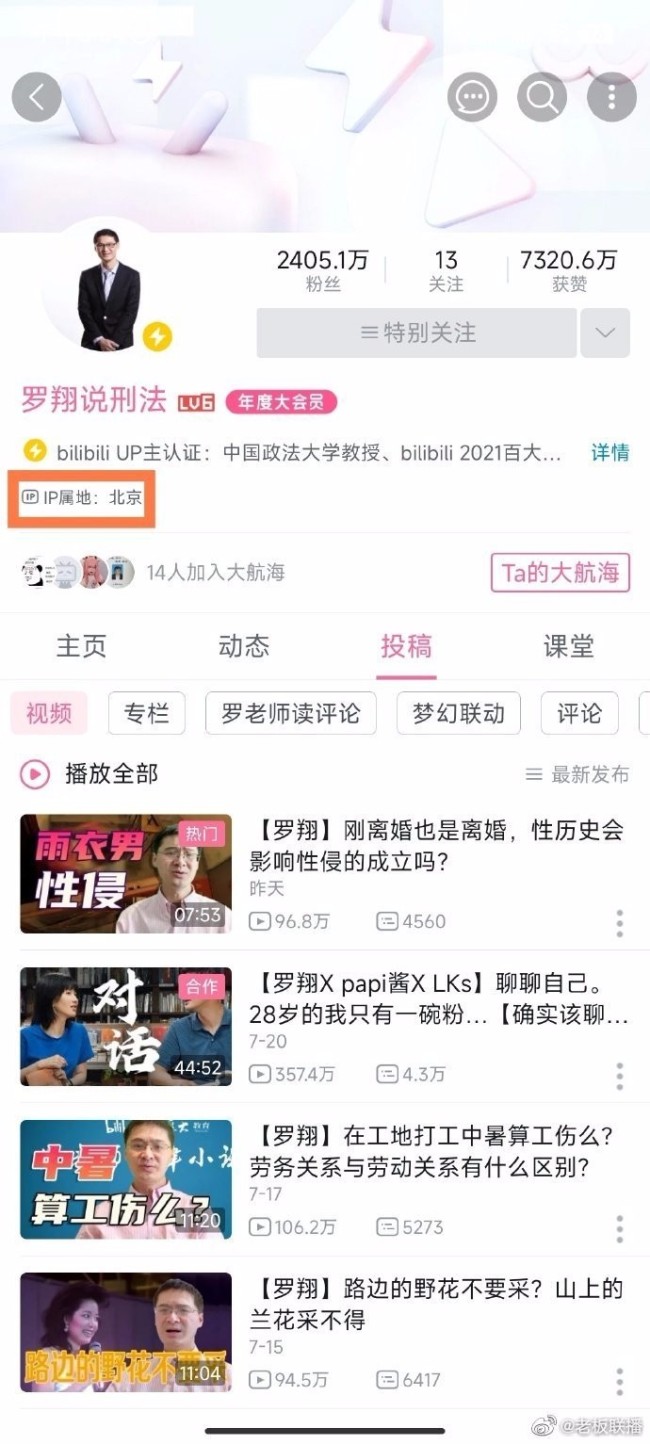This screenshot has height=1444, width=650.
Task: Select the 梦幻联动 chip
Action: tap(458, 713)
